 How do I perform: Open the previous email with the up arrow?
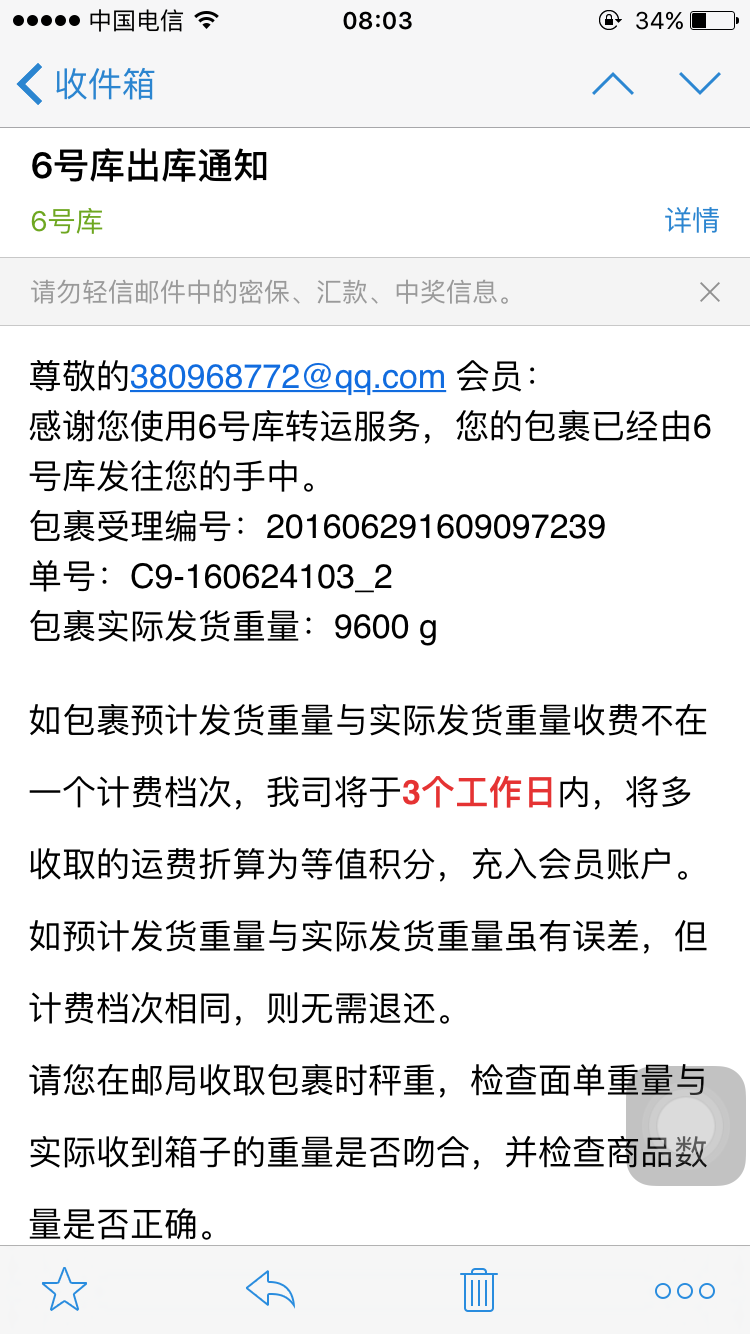[x=613, y=84]
